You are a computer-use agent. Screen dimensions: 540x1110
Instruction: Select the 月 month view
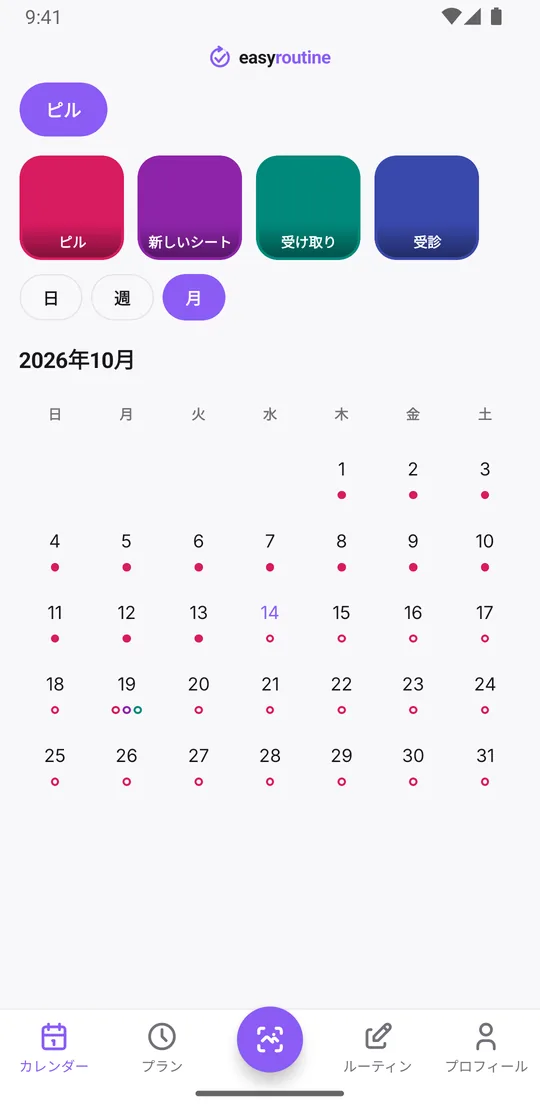(194, 297)
